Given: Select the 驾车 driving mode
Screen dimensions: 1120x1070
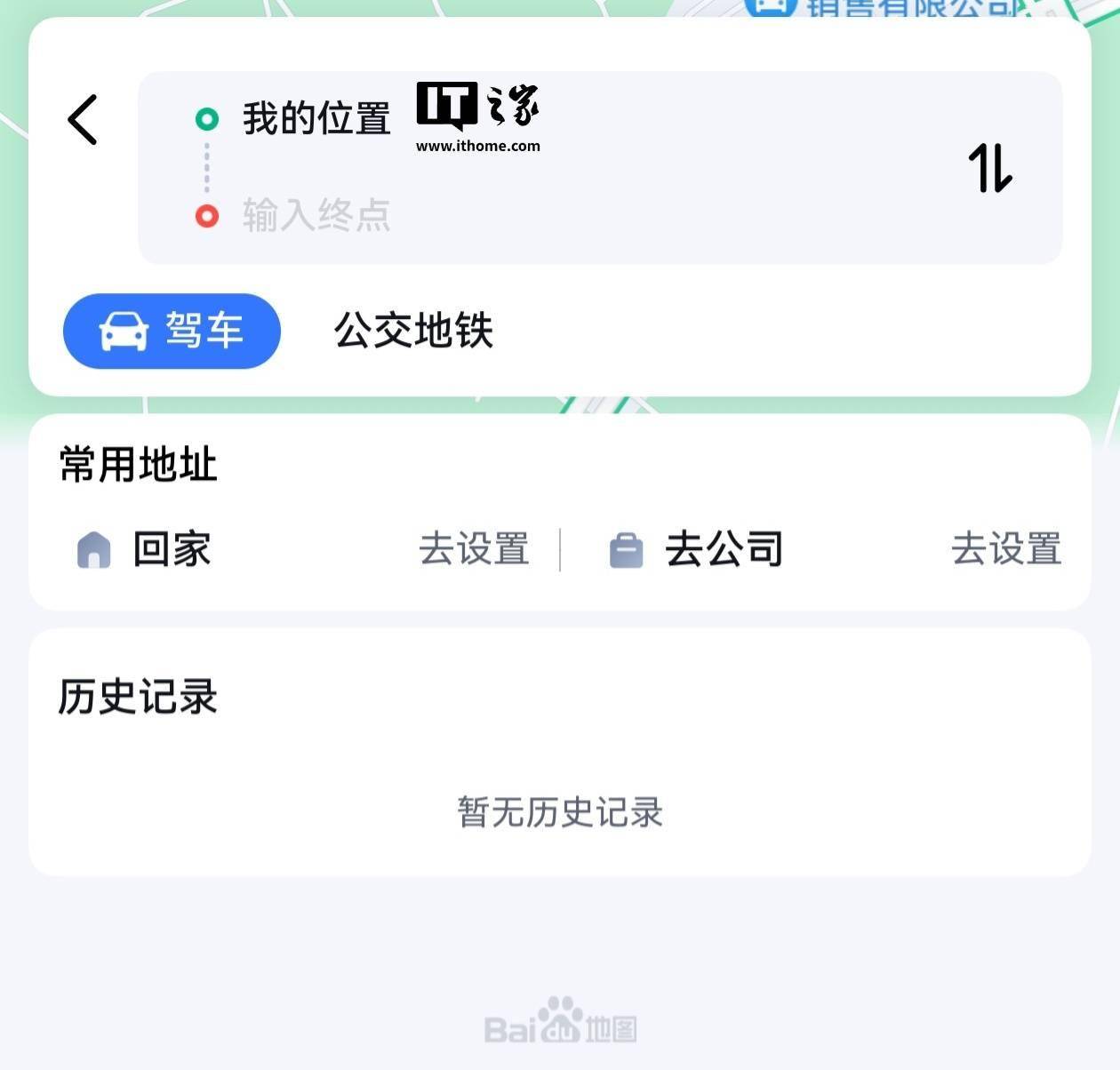Looking at the screenshot, I should 172,331.
